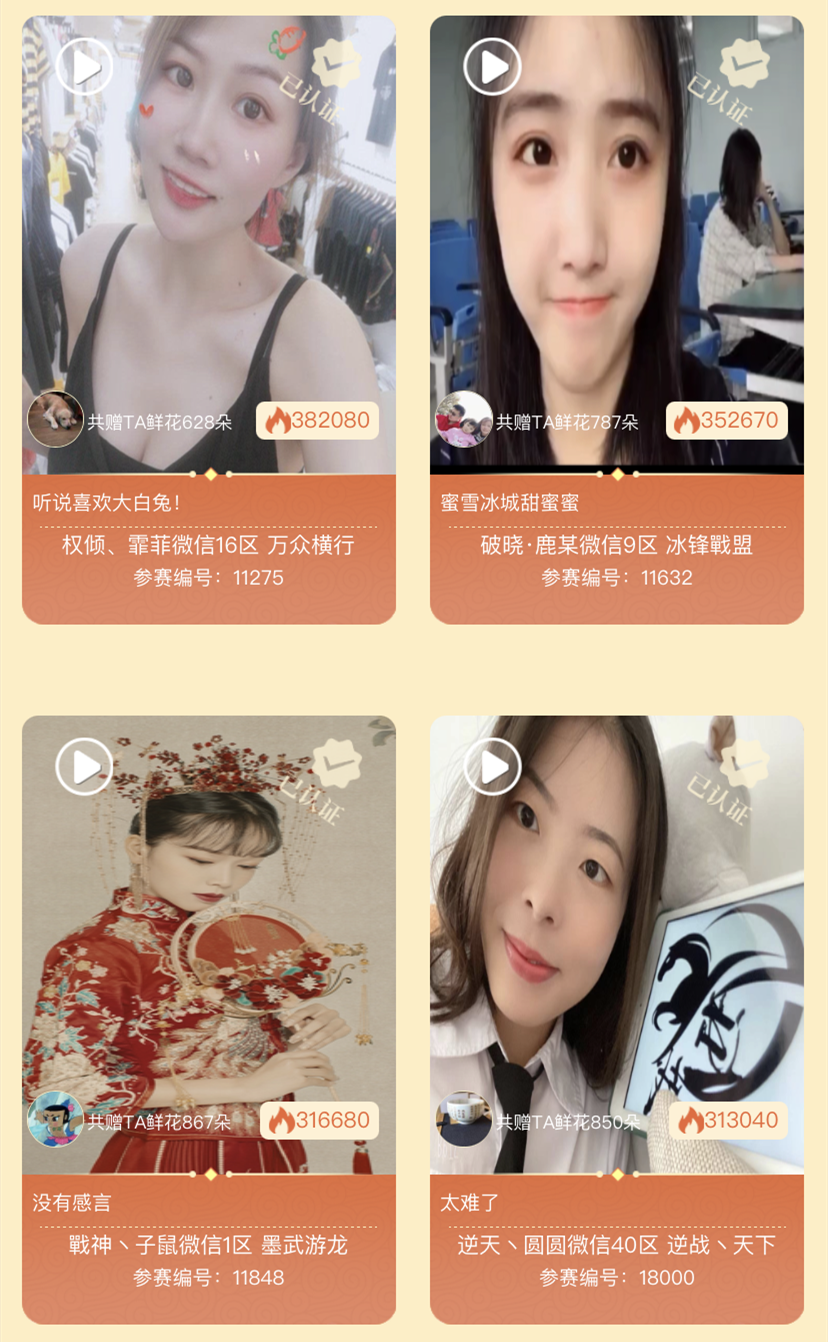
Task: Tap the 313040 flame vote button
Action: click(727, 1120)
